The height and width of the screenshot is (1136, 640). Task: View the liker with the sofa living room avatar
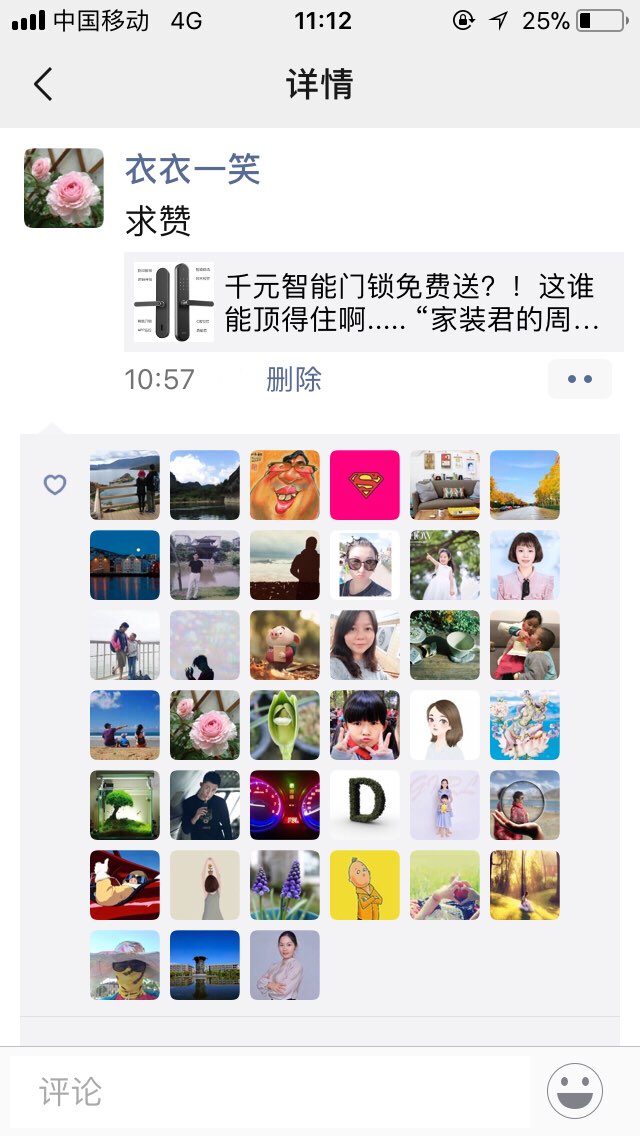(x=445, y=485)
